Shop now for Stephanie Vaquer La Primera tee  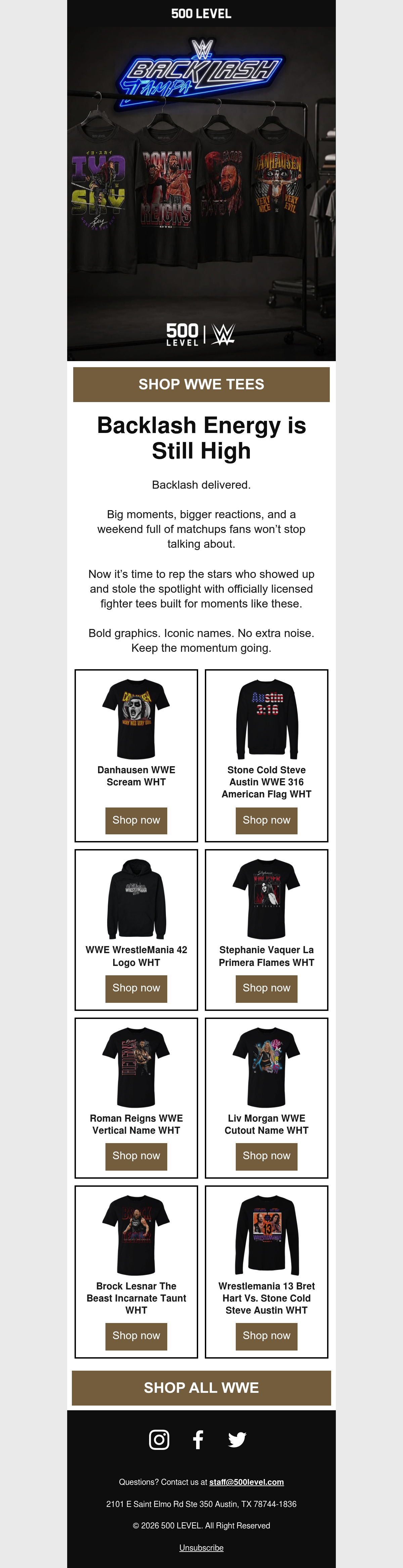click(x=267, y=988)
